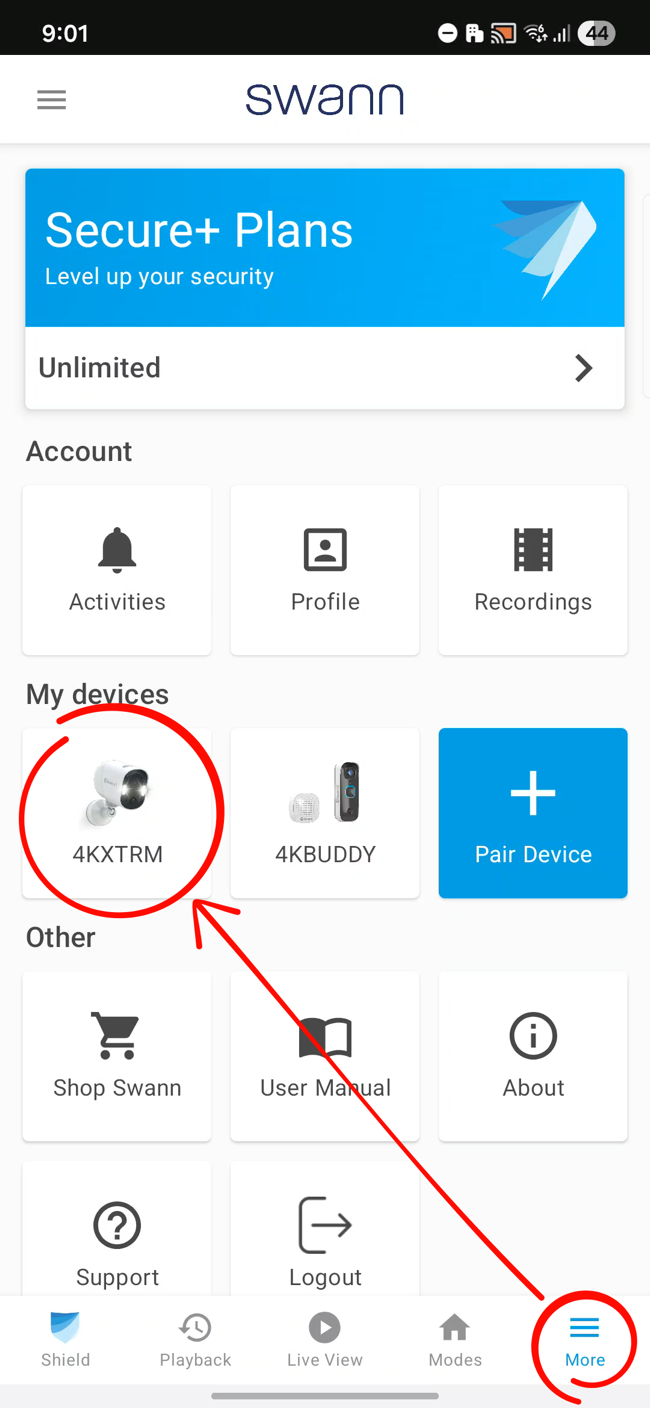Open the User Manual

click(325, 1056)
